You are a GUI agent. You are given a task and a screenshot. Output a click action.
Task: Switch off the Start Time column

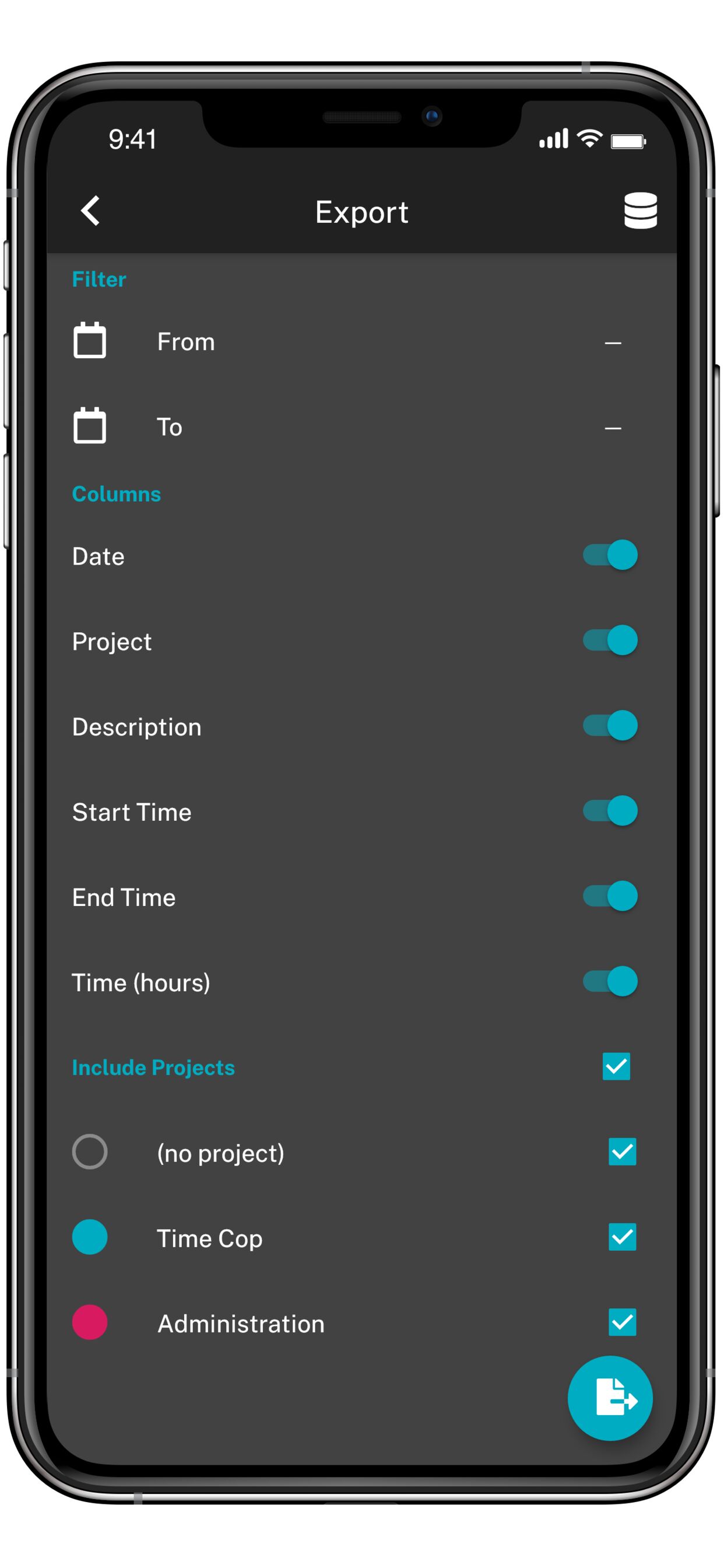point(610,811)
